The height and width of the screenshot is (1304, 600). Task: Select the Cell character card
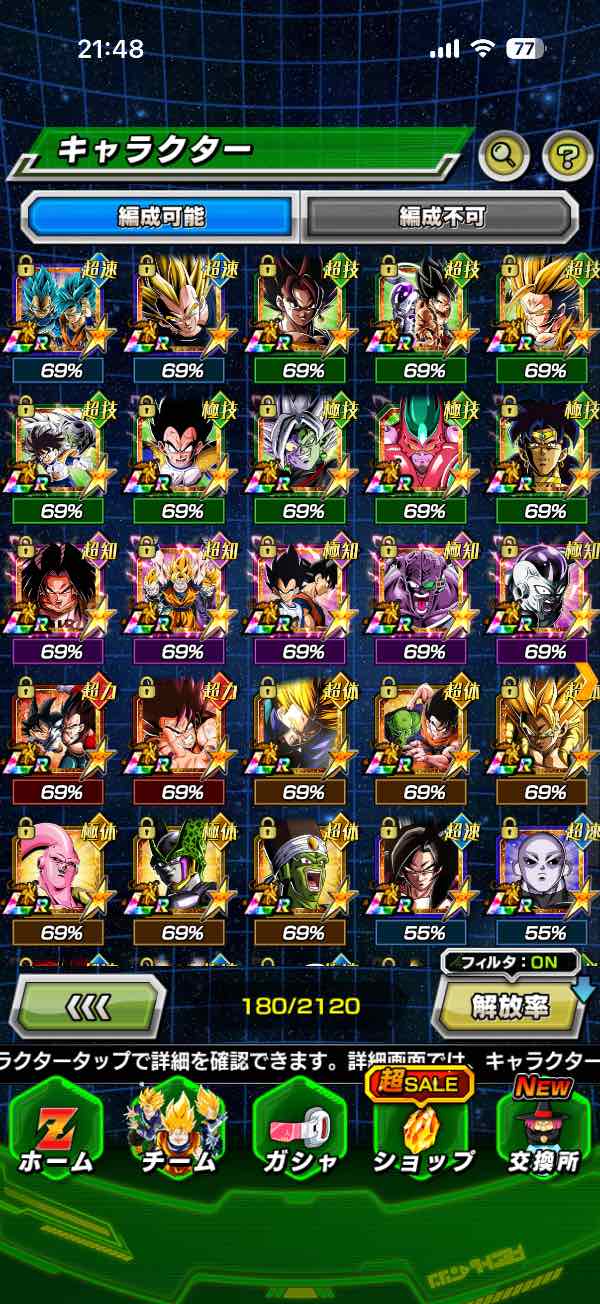coord(182,881)
